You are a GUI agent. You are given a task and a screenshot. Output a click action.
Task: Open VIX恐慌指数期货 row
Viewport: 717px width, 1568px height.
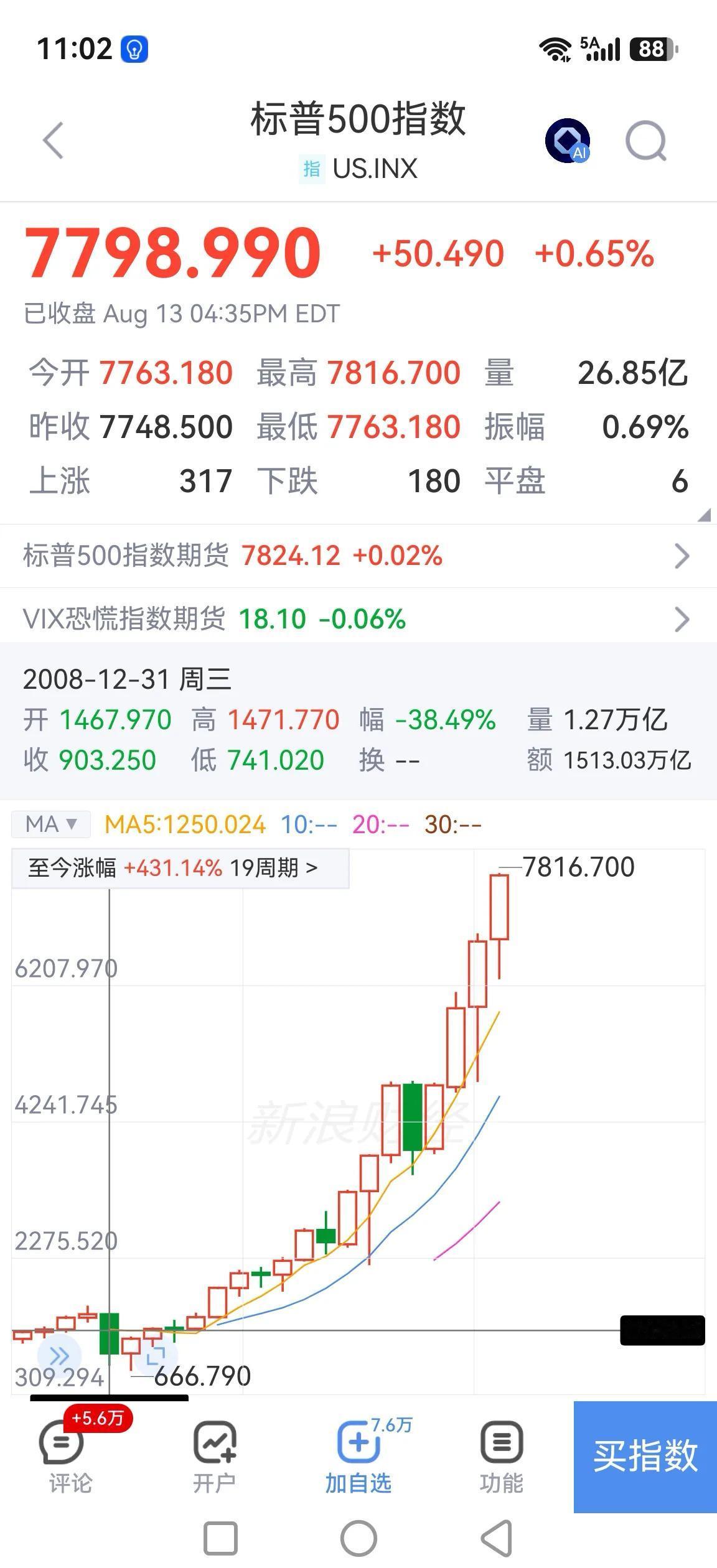click(x=358, y=619)
